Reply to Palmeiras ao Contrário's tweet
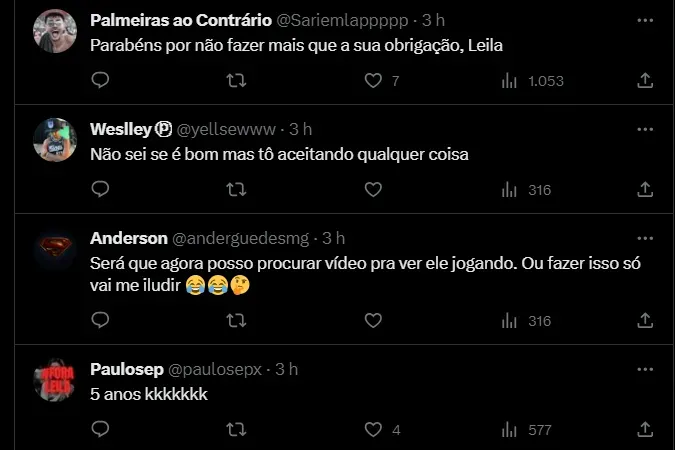This screenshot has height=450, width=675. (x=100, y=80)
